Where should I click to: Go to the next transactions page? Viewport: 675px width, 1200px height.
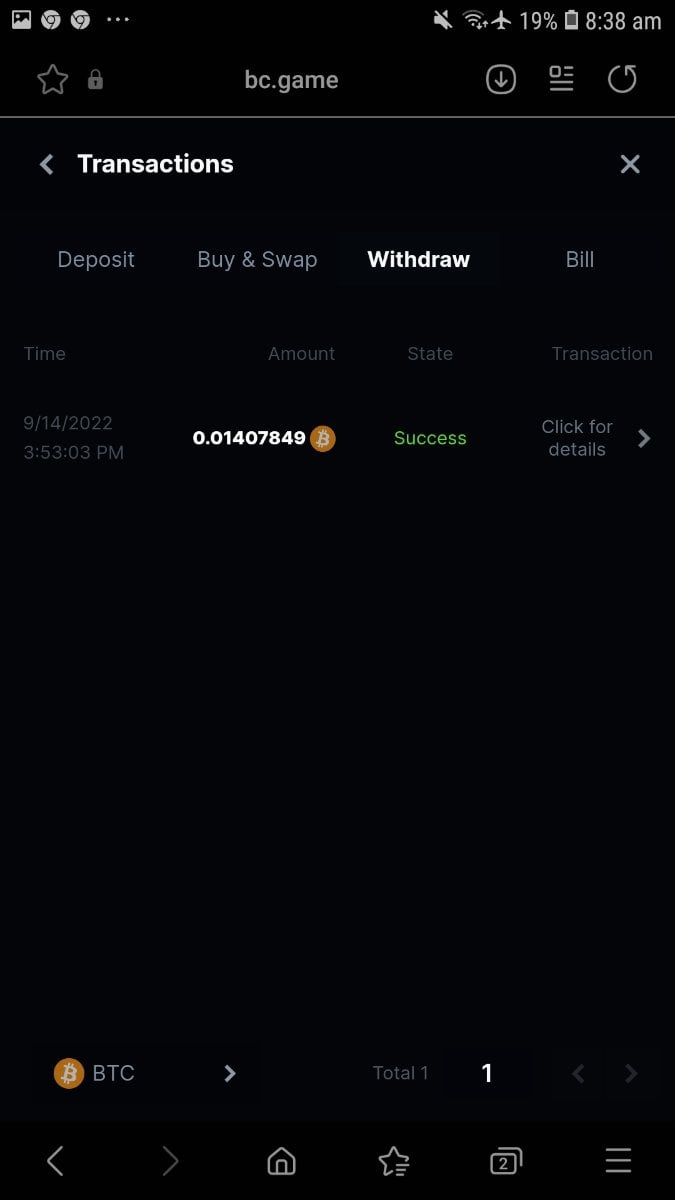click(630, 1073)
